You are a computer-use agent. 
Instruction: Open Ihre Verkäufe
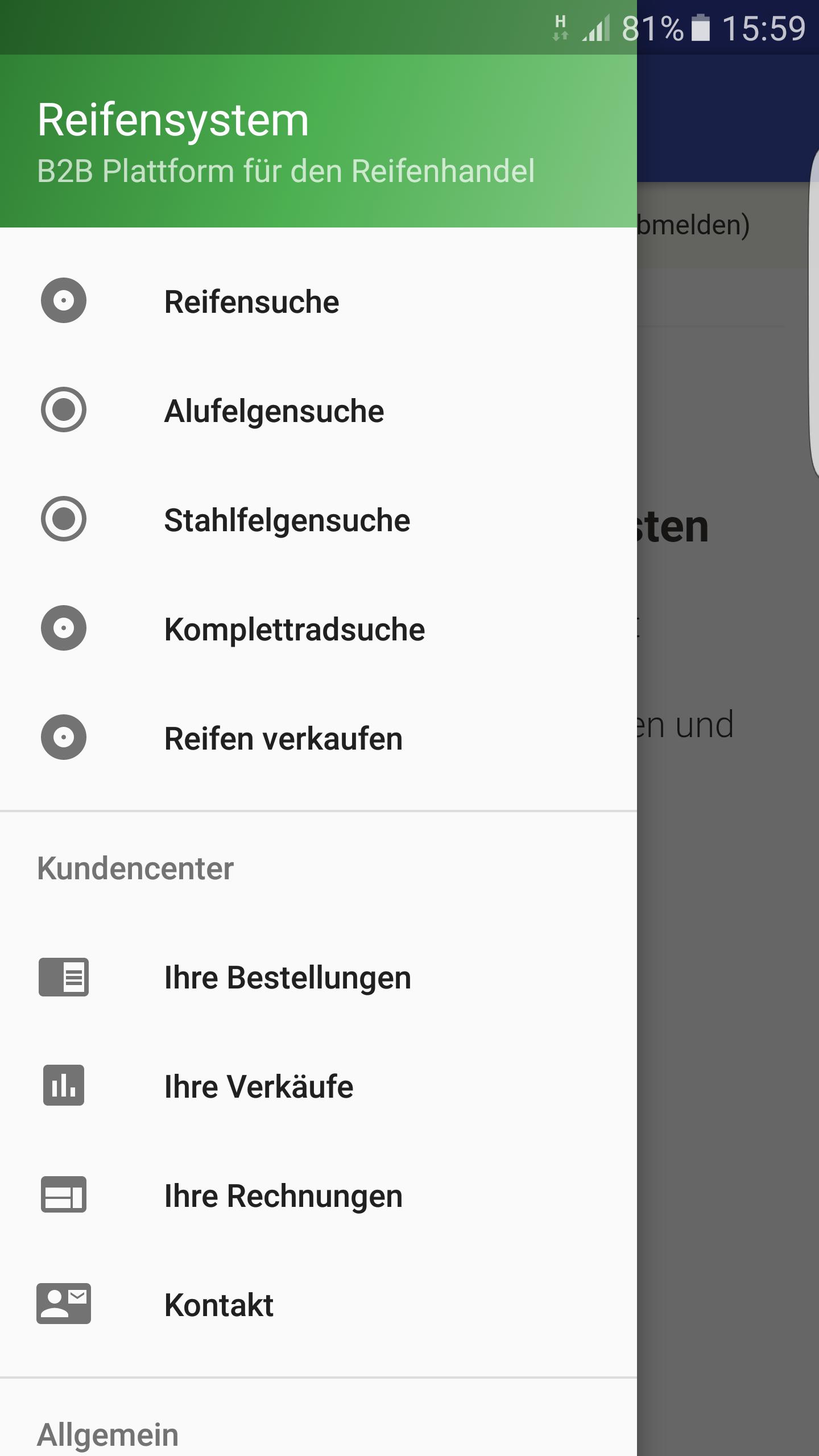coord(258,1087)
